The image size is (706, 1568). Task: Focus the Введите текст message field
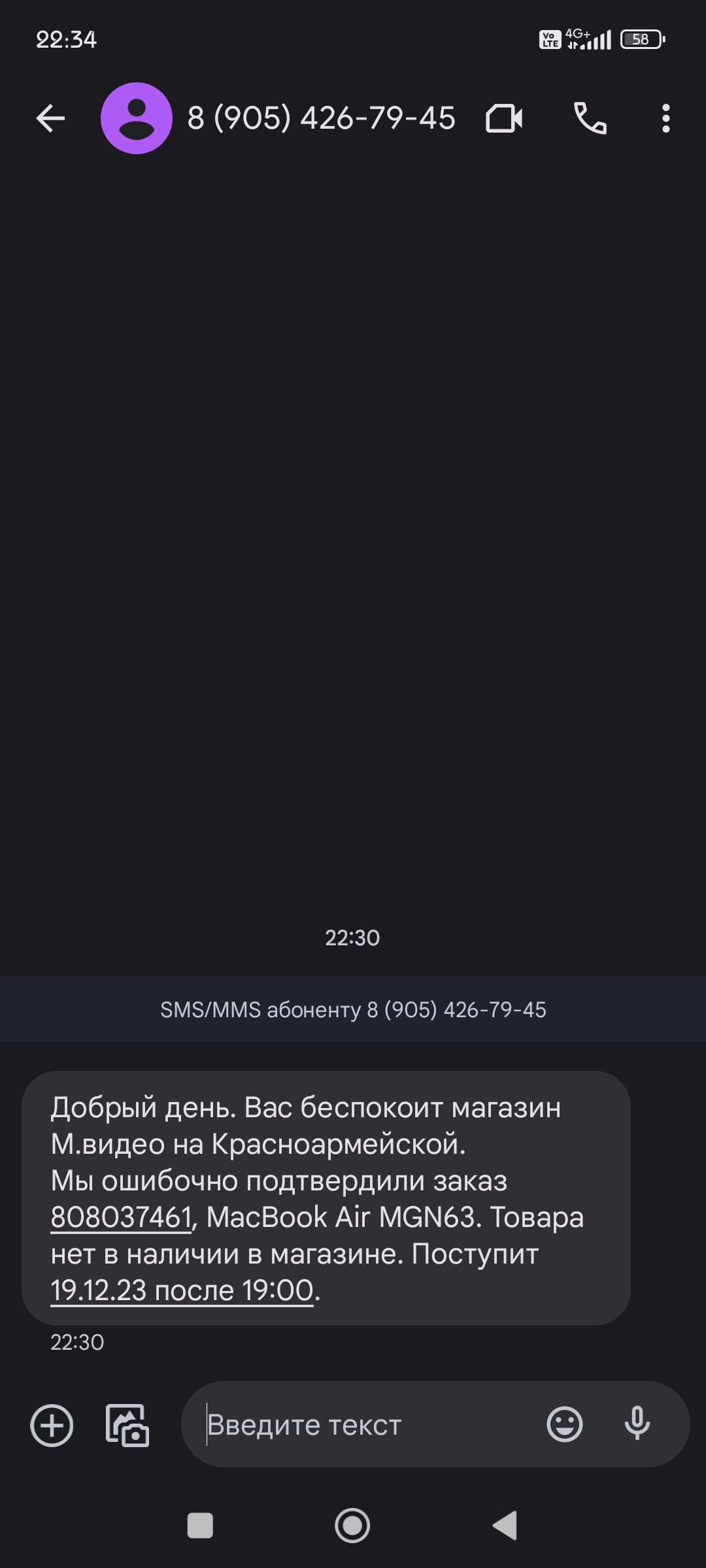pos(366,1425)
